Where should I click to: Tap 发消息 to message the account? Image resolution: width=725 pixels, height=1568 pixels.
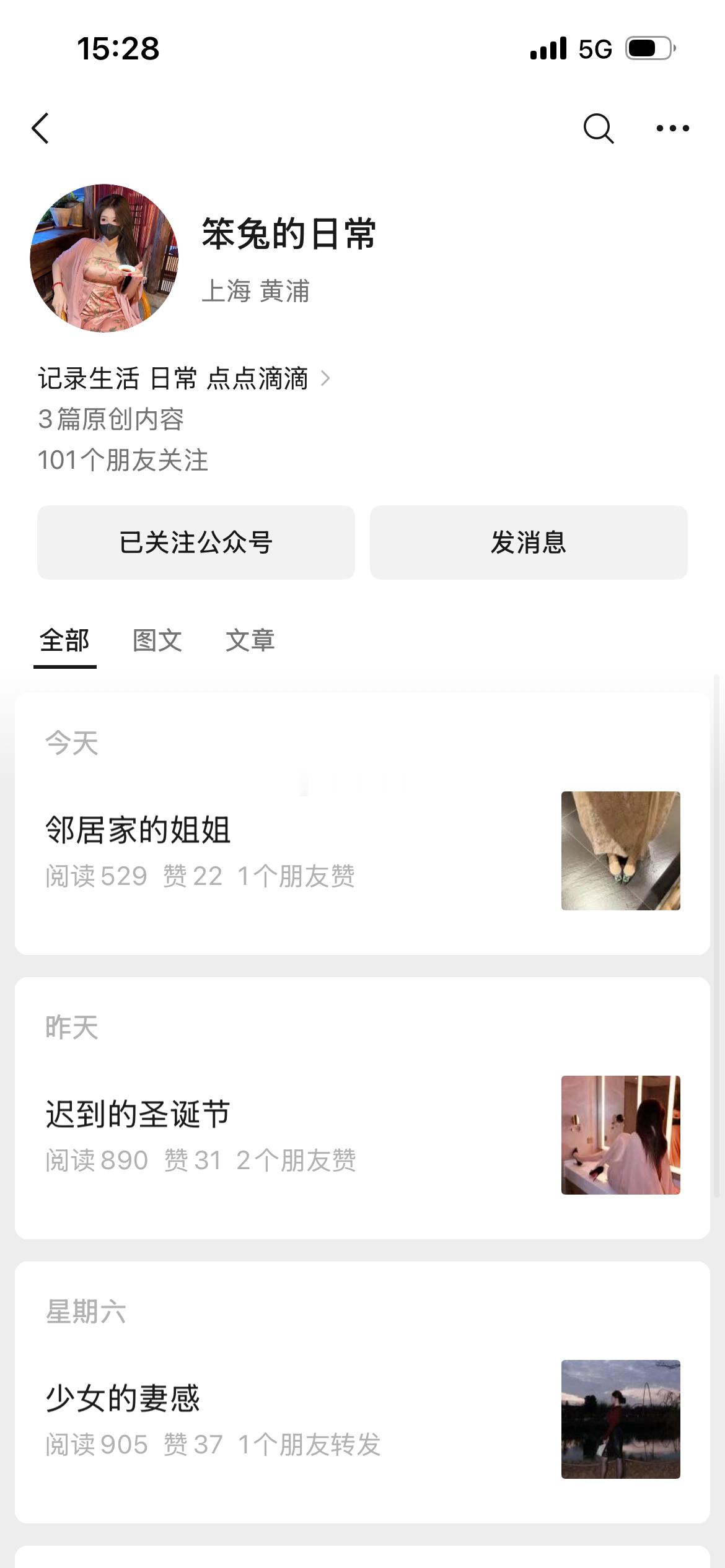coord(528,542)
